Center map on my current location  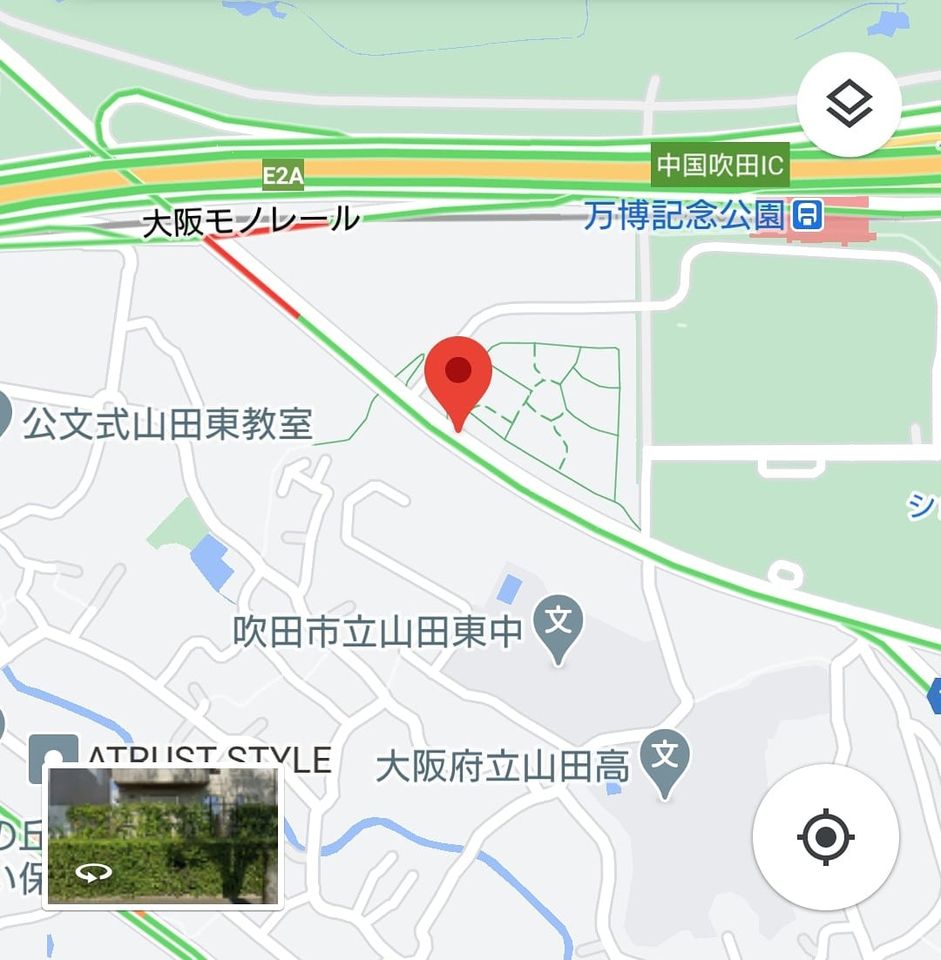pos(825,836)
